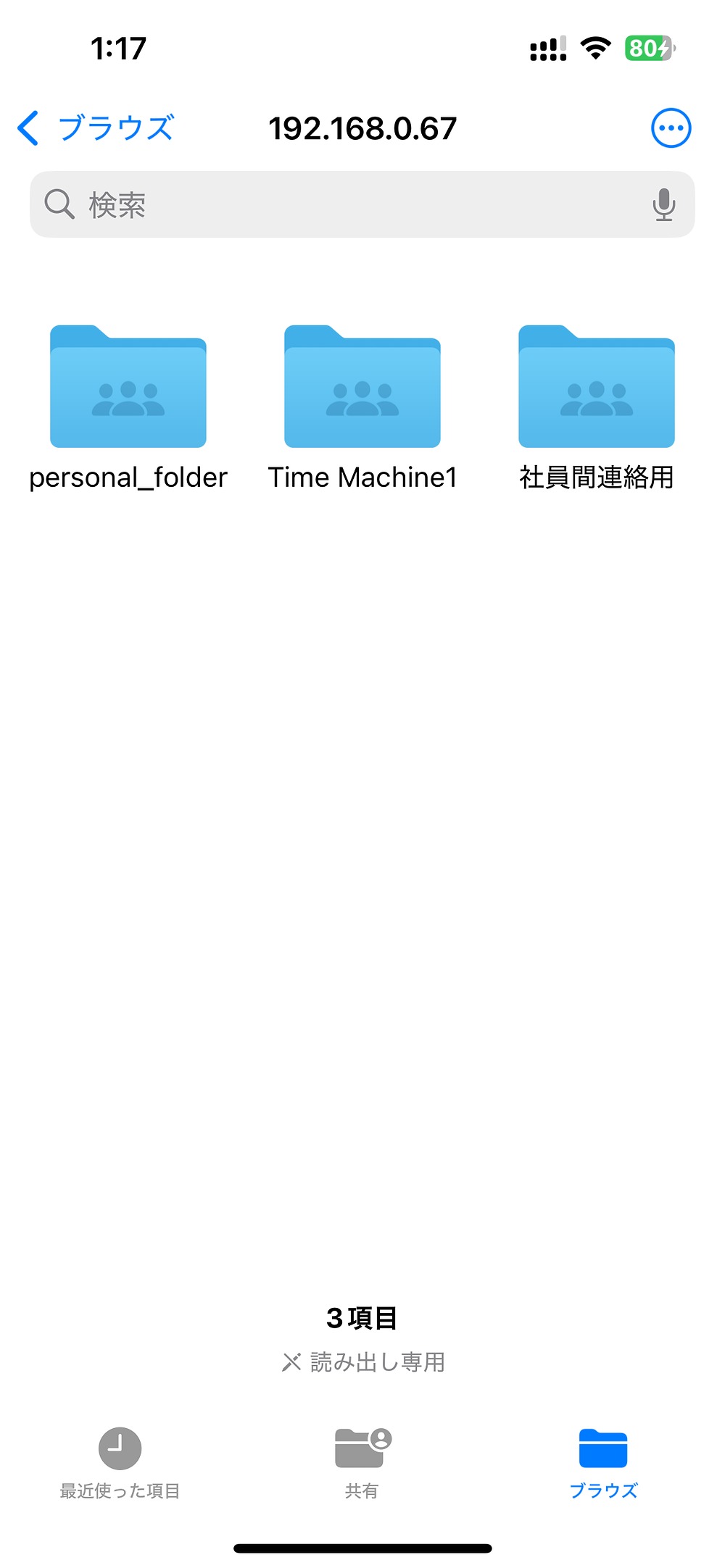Tap the 読み出し専用 status indicator
Viewport: 725px width, 1568px height.
(364, 1361)
